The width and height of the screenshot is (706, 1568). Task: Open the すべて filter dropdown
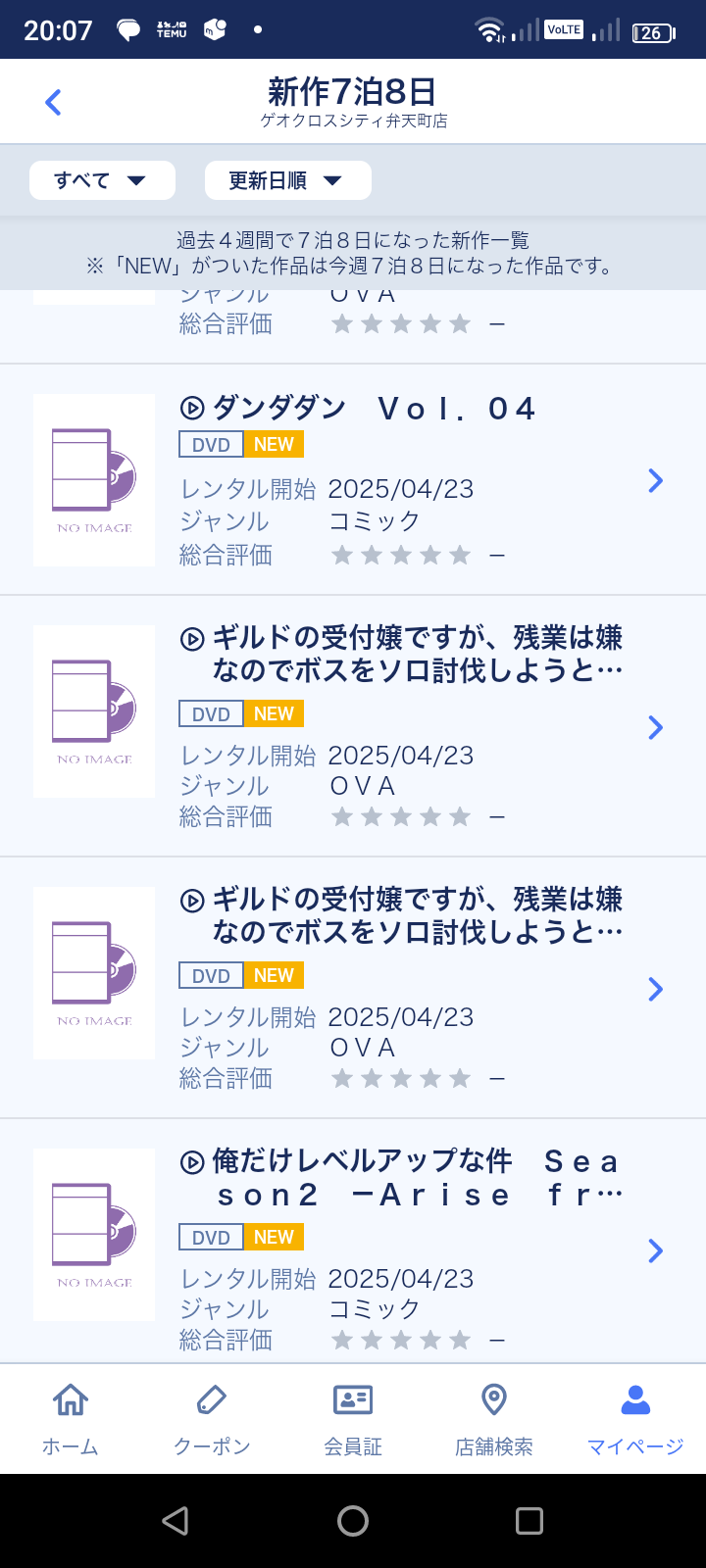(x=102, y=180)
